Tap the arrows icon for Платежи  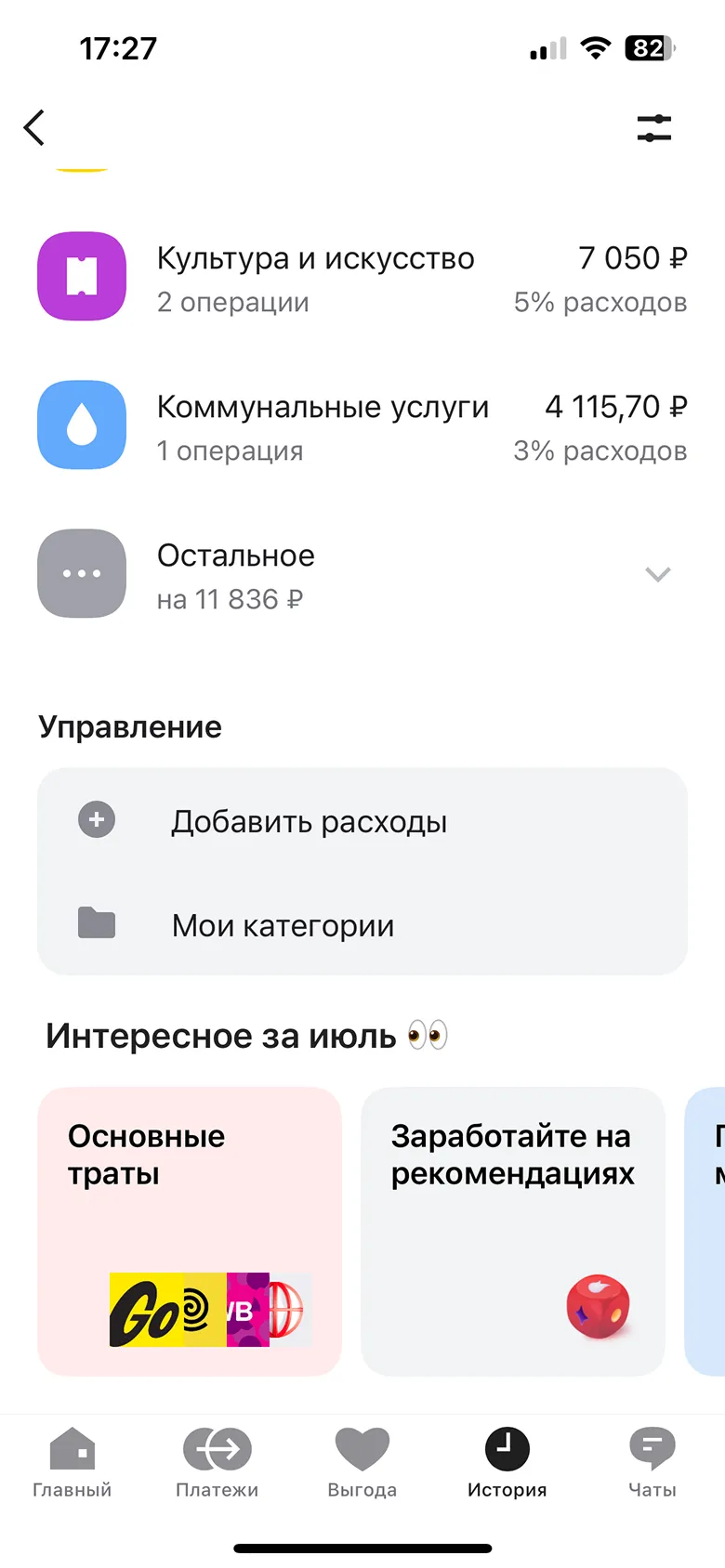pos(217,1447)
